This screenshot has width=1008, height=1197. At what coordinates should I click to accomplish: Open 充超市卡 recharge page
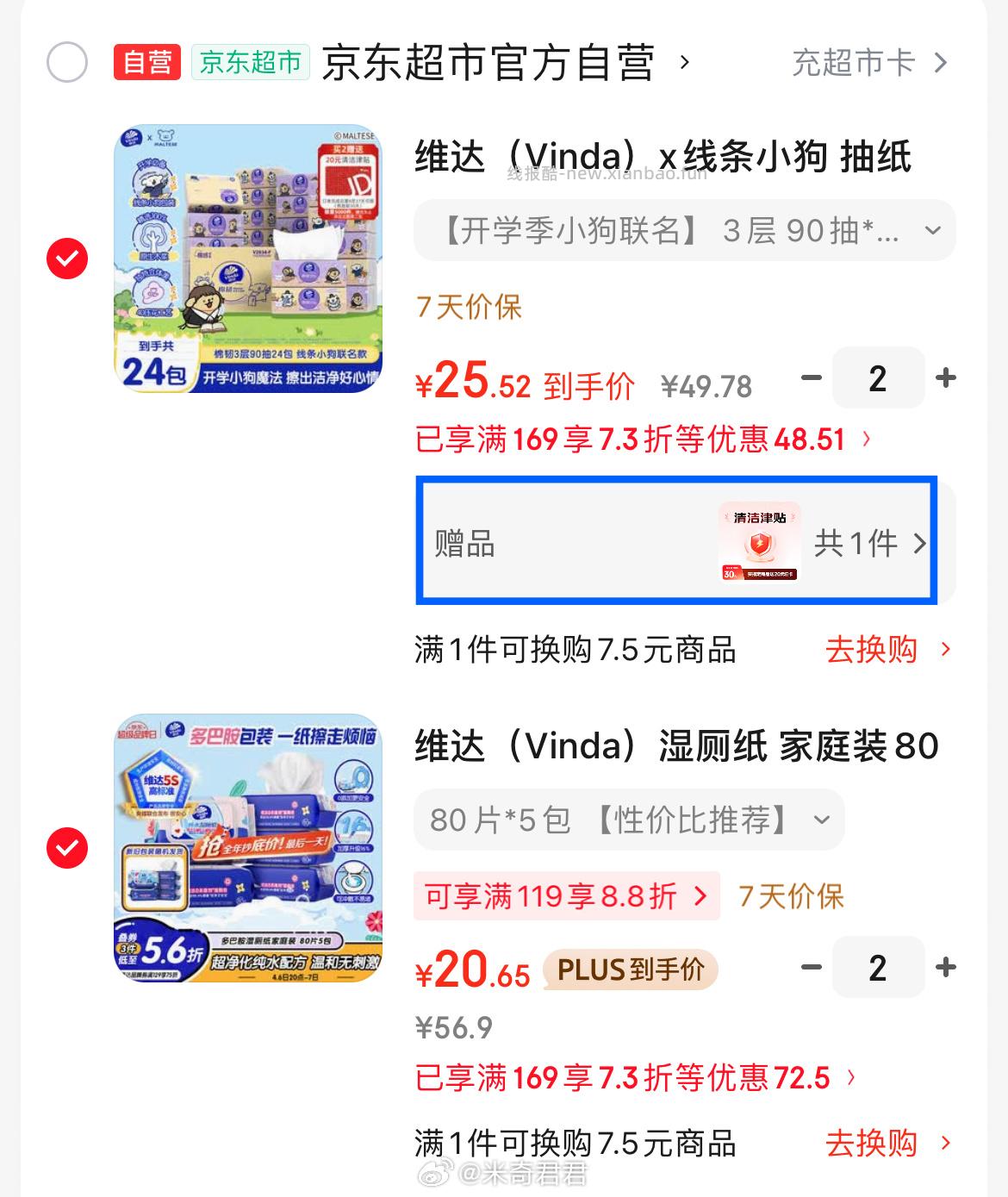[862, 61]
